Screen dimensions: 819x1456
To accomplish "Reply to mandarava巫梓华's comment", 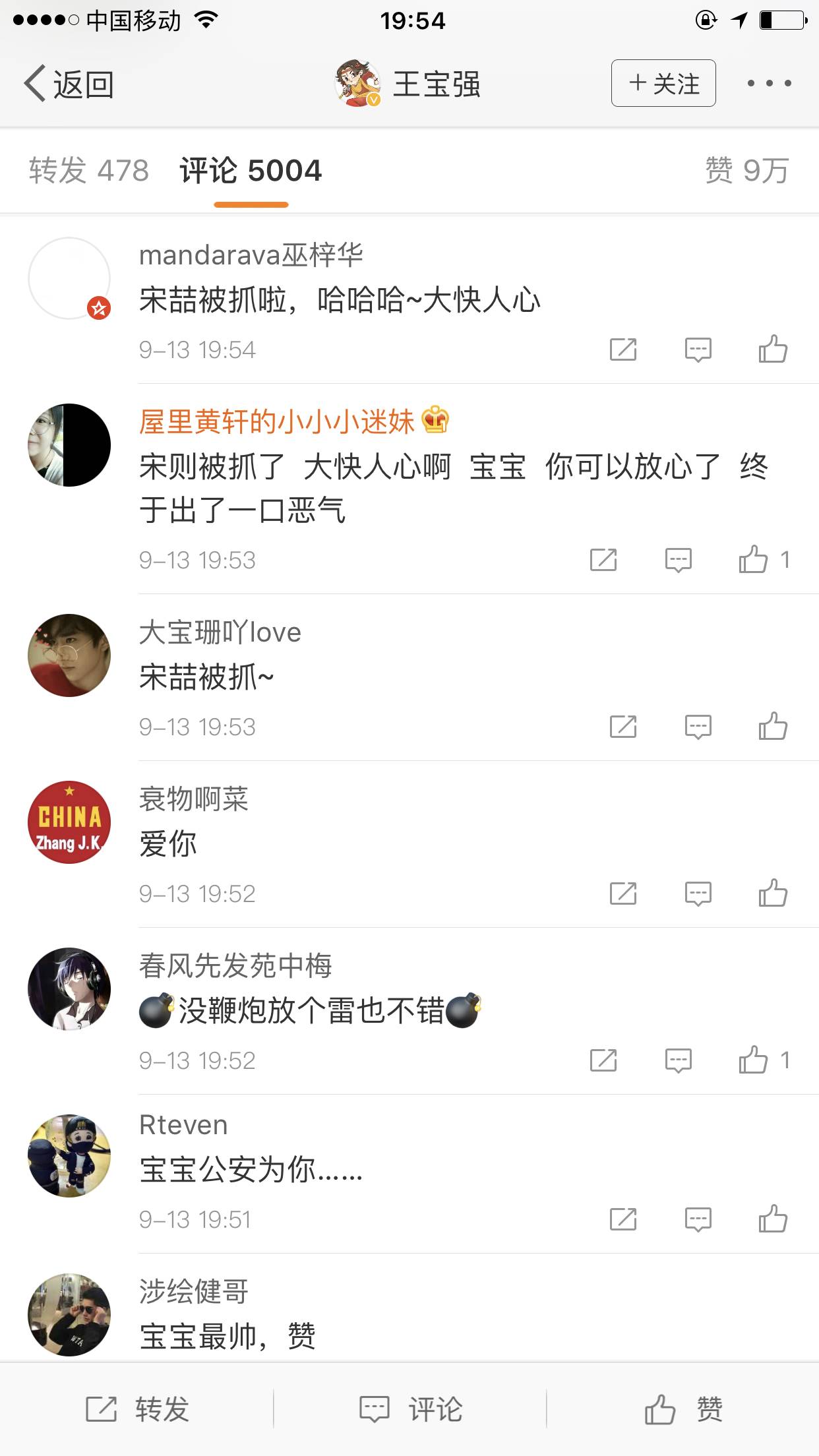I will [x=698, y=349].
